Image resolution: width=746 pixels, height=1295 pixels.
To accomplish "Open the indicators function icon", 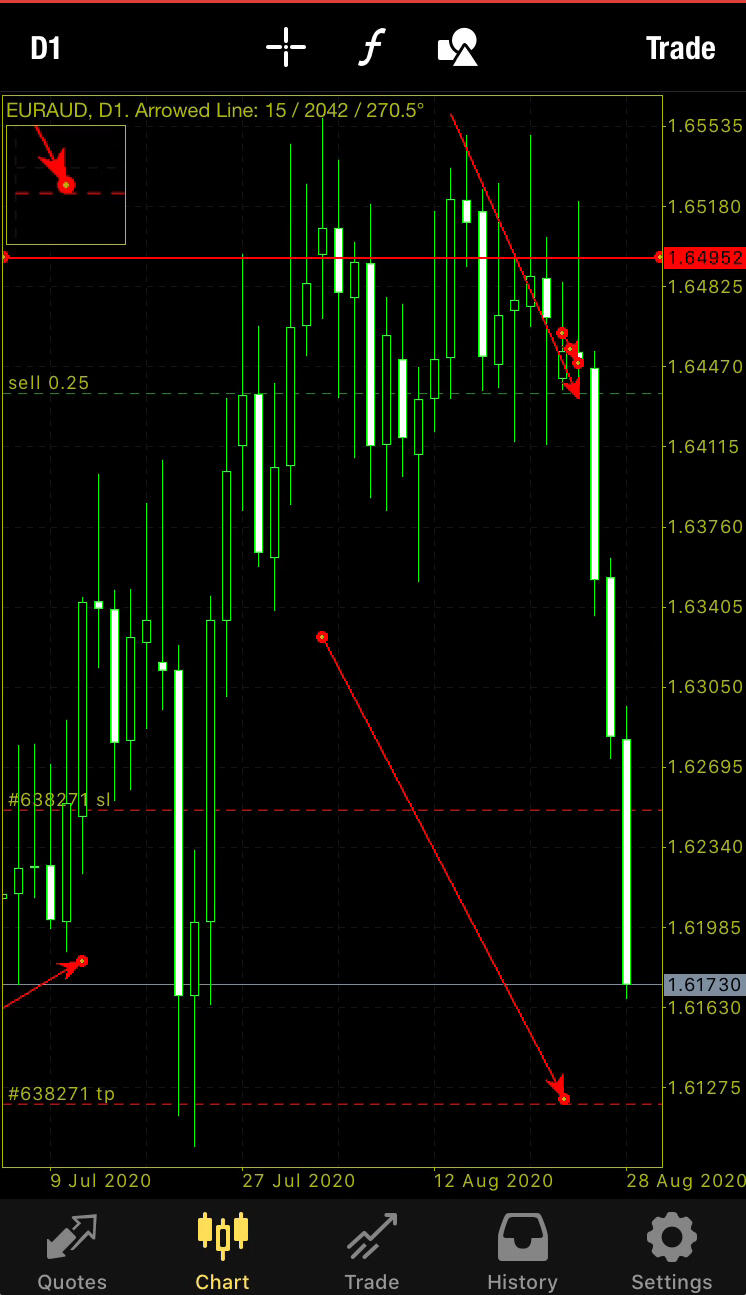I will 371,47.
